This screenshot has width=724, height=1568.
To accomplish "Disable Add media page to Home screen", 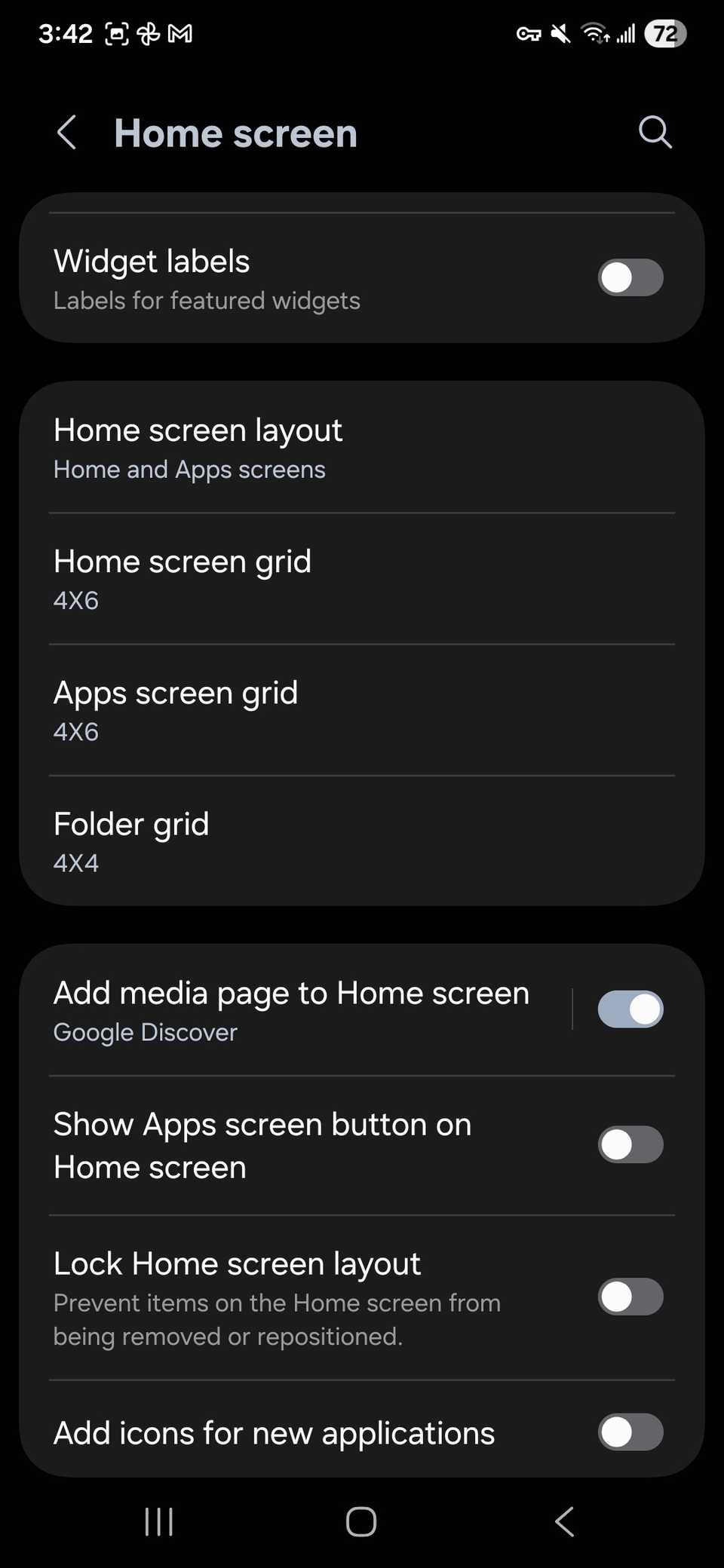I will click(630, 1009).
